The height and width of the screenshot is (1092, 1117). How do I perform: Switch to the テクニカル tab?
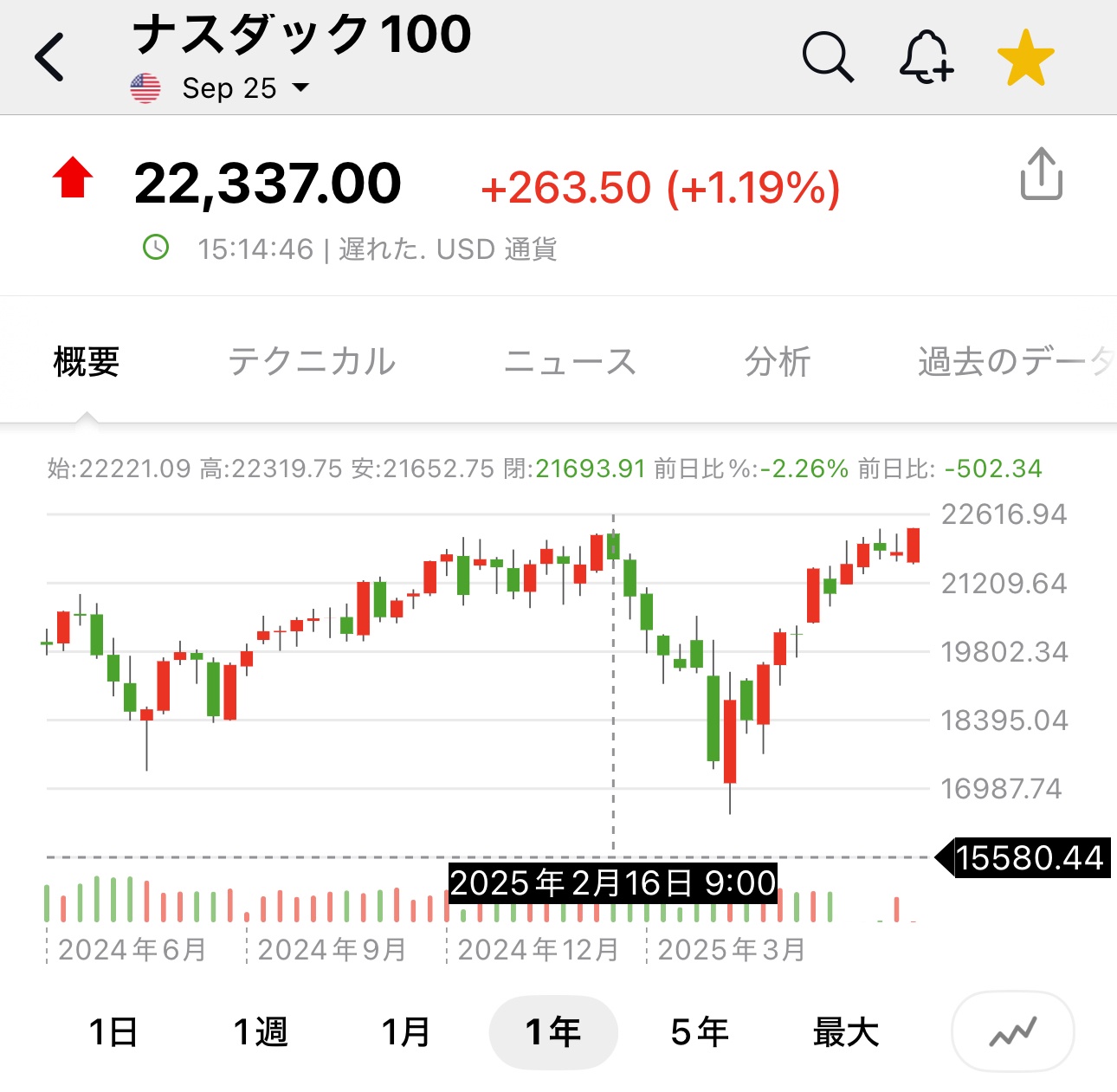point(312,361)
